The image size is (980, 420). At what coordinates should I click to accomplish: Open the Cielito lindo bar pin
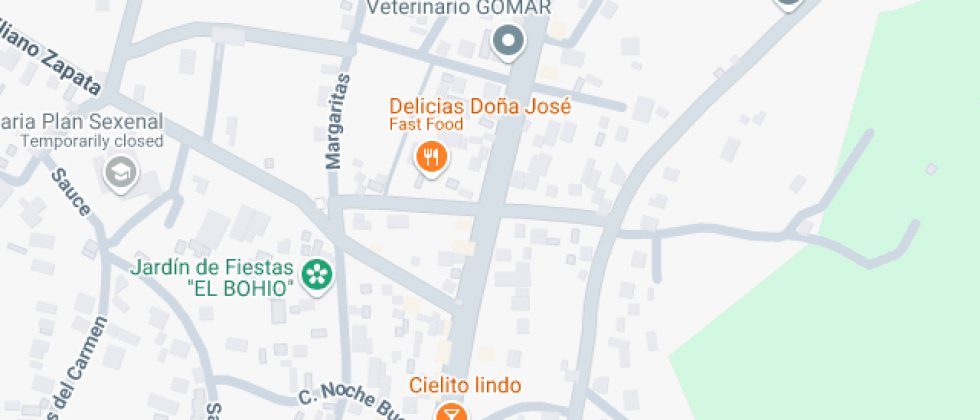[x=451, y=411]
